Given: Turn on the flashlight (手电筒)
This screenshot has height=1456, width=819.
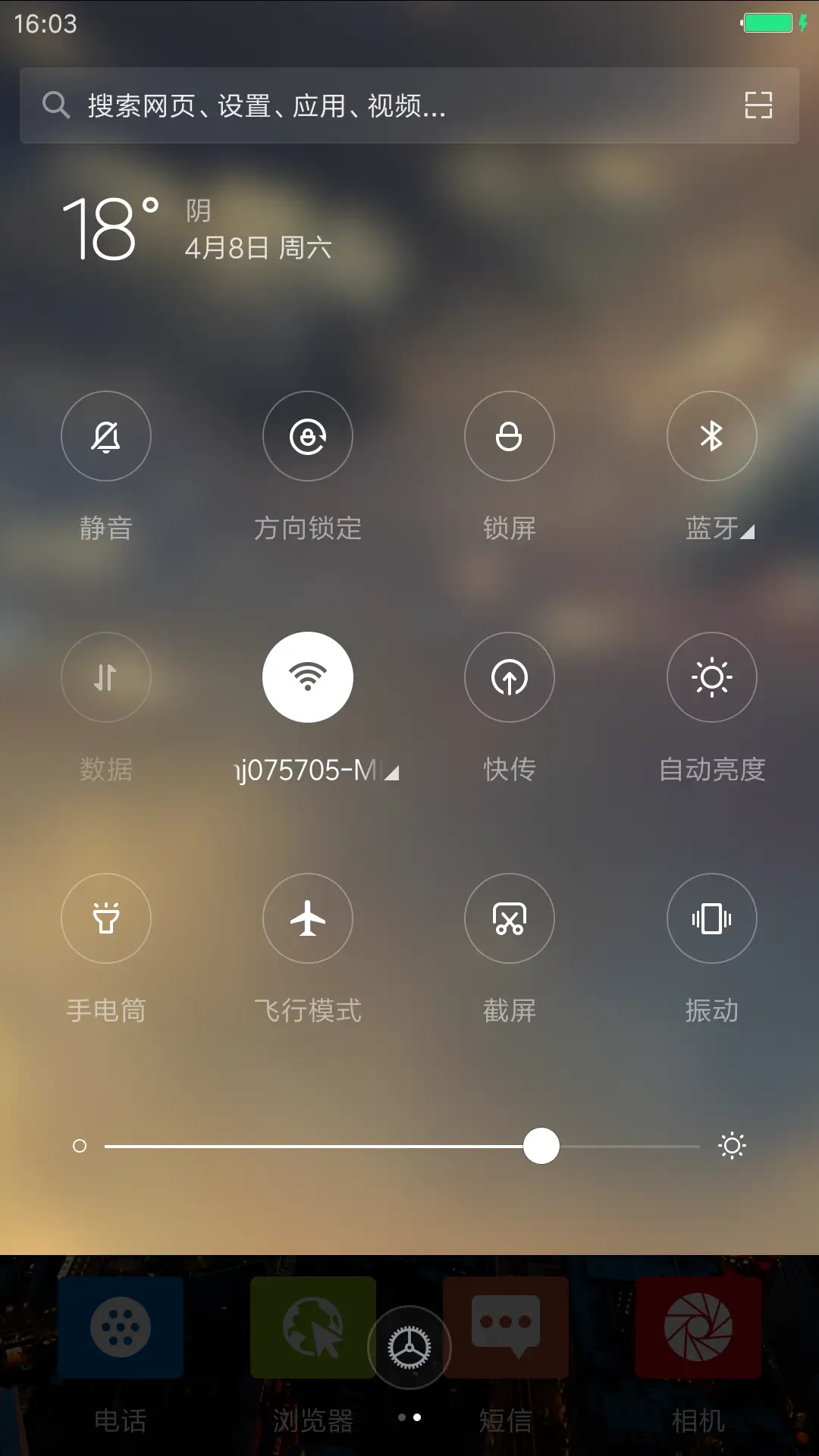Looking at the screenshot, I should (106, 918).
